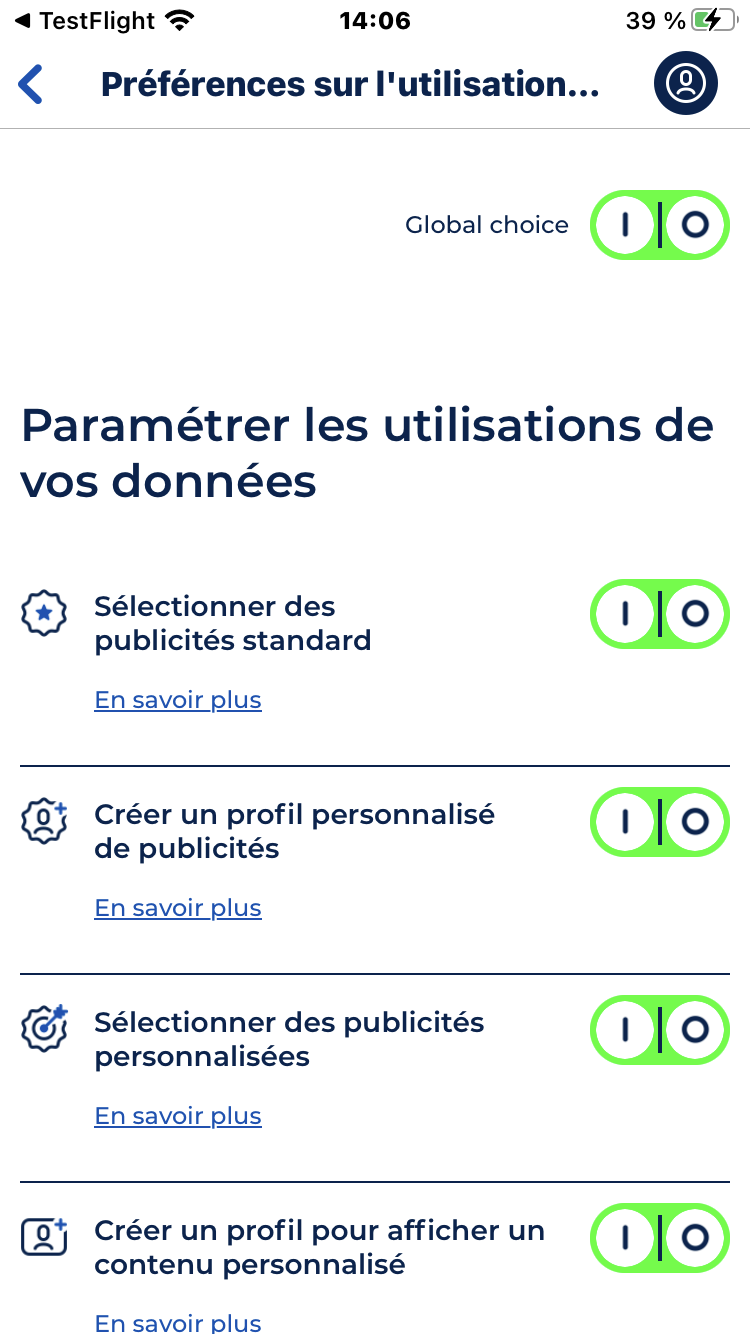The width and height of the screenshot is (750, 1334).
Task: Click the person-plus icon for personalized content profile
Action: 44,1238
